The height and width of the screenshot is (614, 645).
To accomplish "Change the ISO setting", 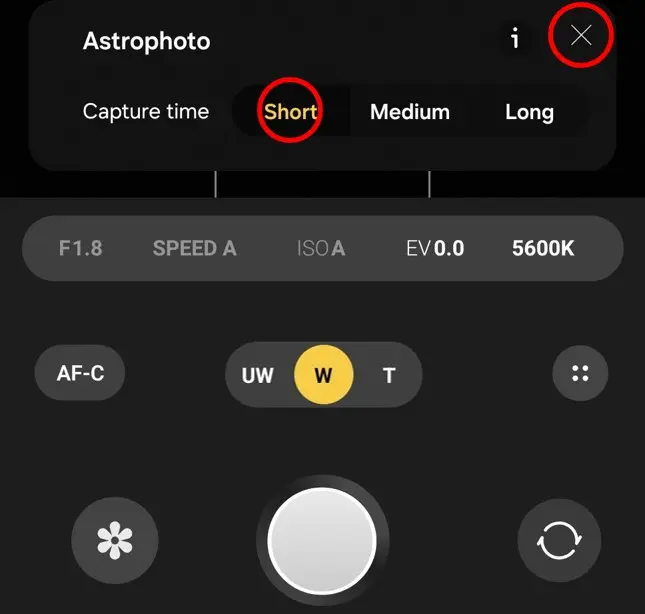I will coord(320,248).
